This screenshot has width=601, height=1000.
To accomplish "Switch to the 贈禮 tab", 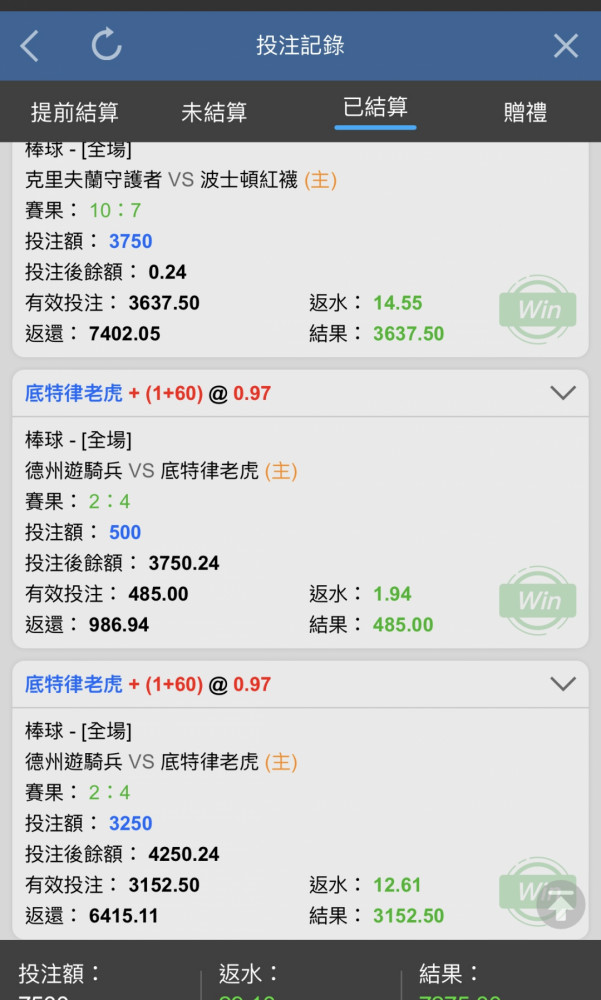I will 525,112.
